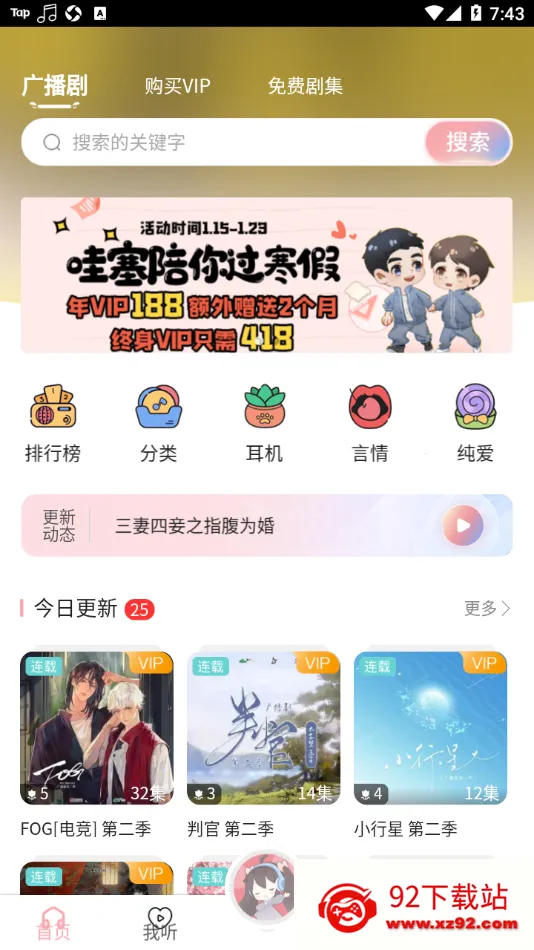Open the 排行榜 ranking shortcut
This screenshot has width=534, height=950.
point(53,424)
